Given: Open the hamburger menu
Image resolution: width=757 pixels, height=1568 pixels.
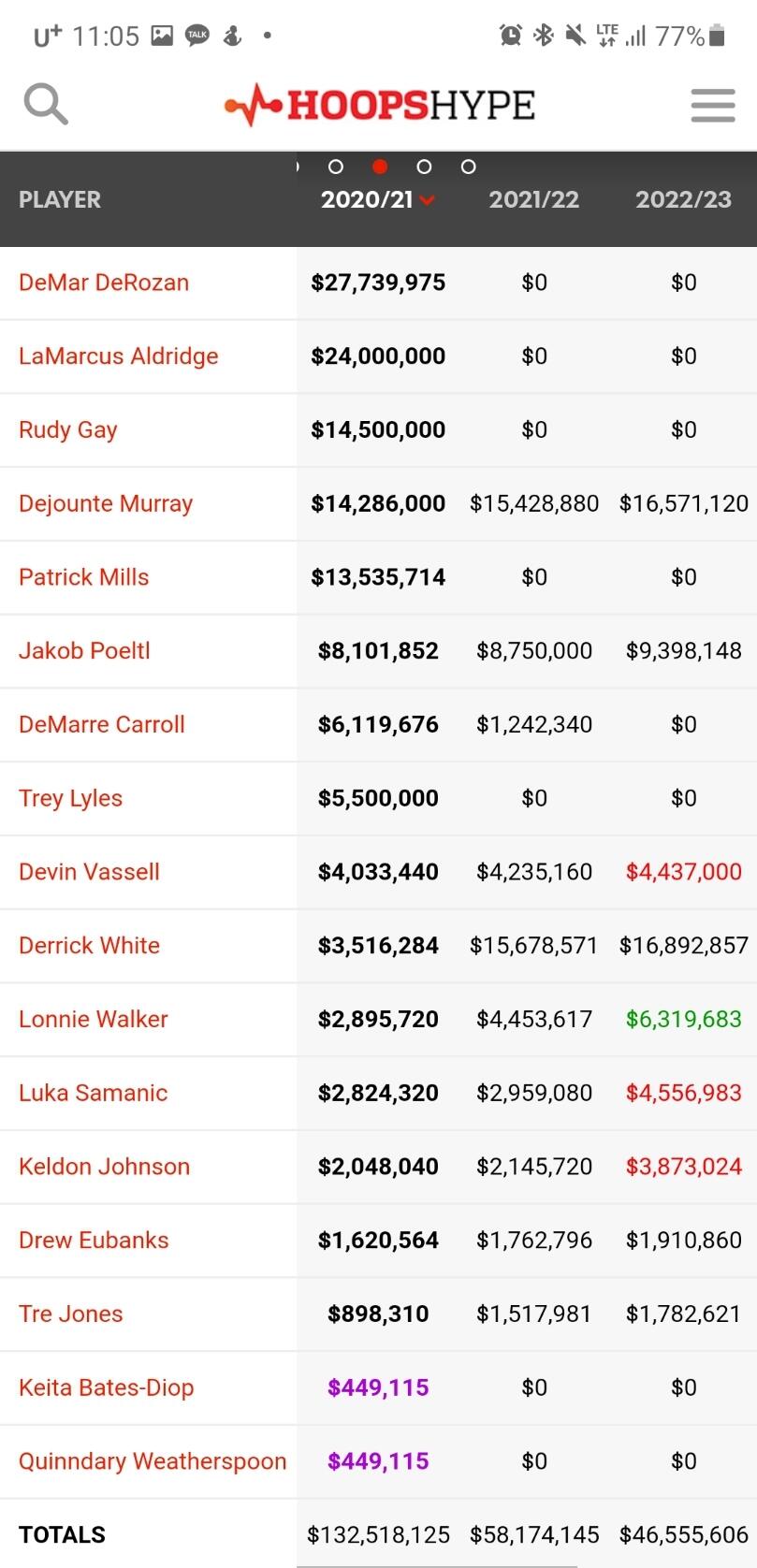Looking at the screenshot, I should (x=712, y=105).
